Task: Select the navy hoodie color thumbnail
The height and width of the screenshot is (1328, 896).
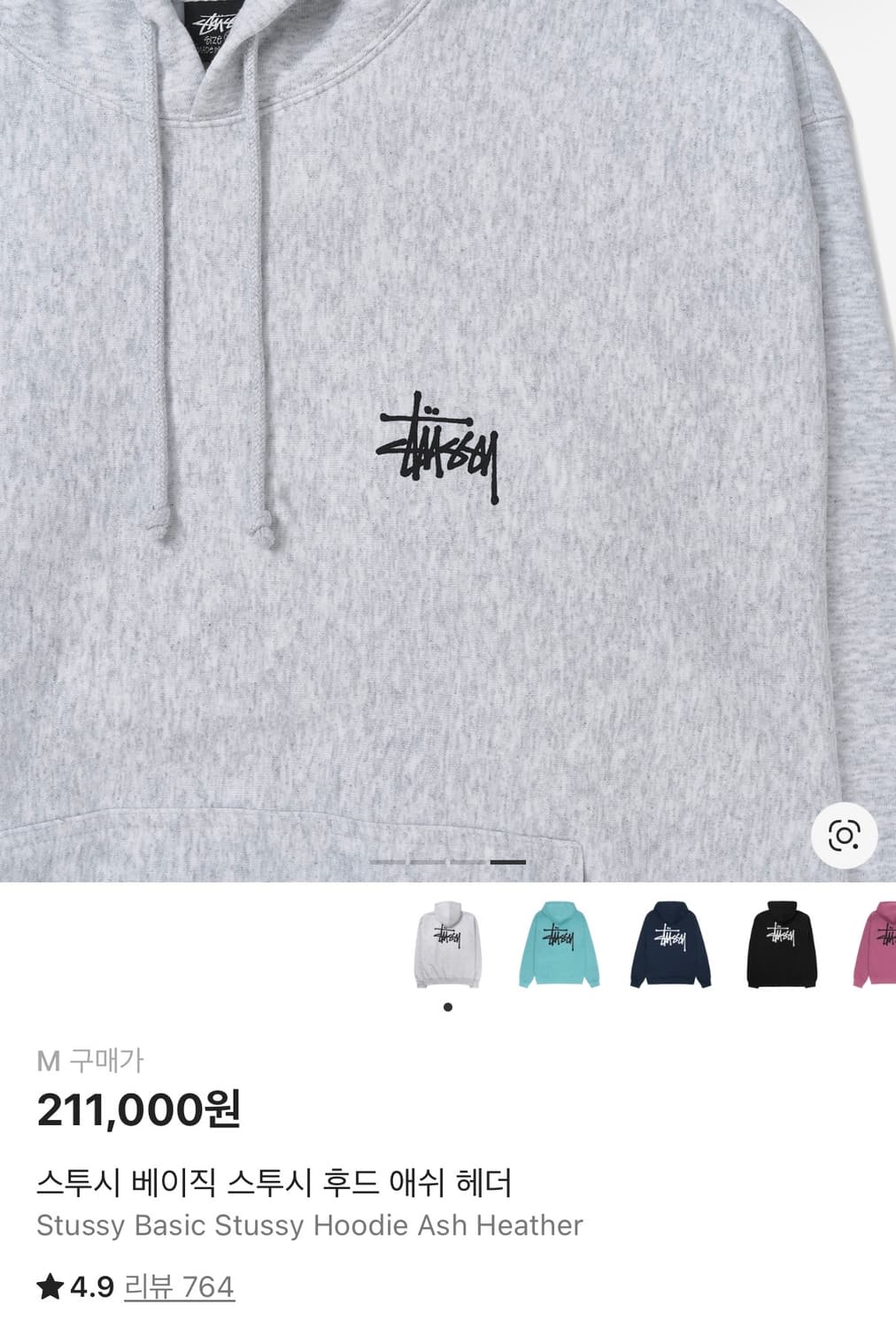Action: (x=670, y=945)
